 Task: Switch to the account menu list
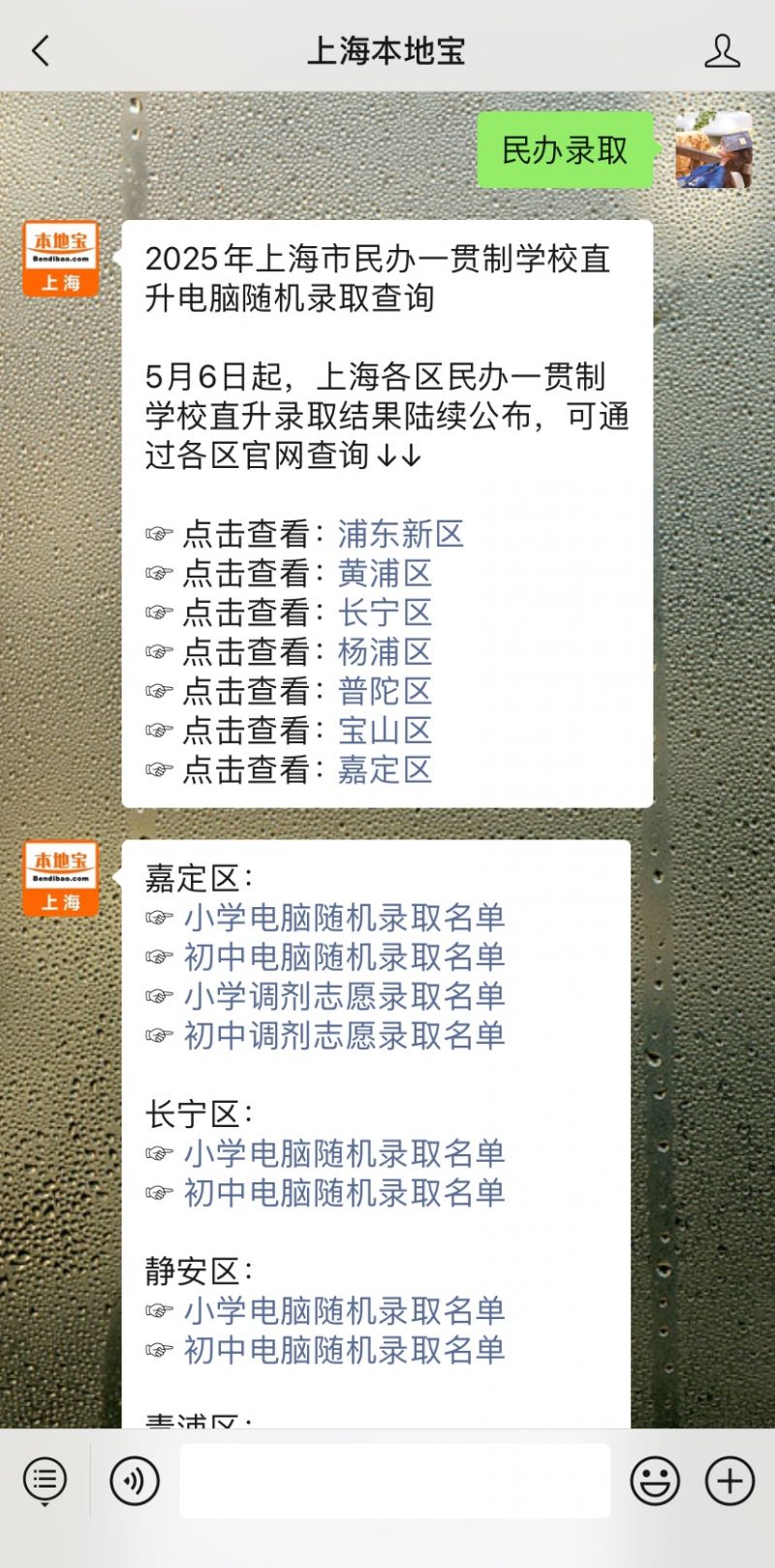pos(45,1481)
